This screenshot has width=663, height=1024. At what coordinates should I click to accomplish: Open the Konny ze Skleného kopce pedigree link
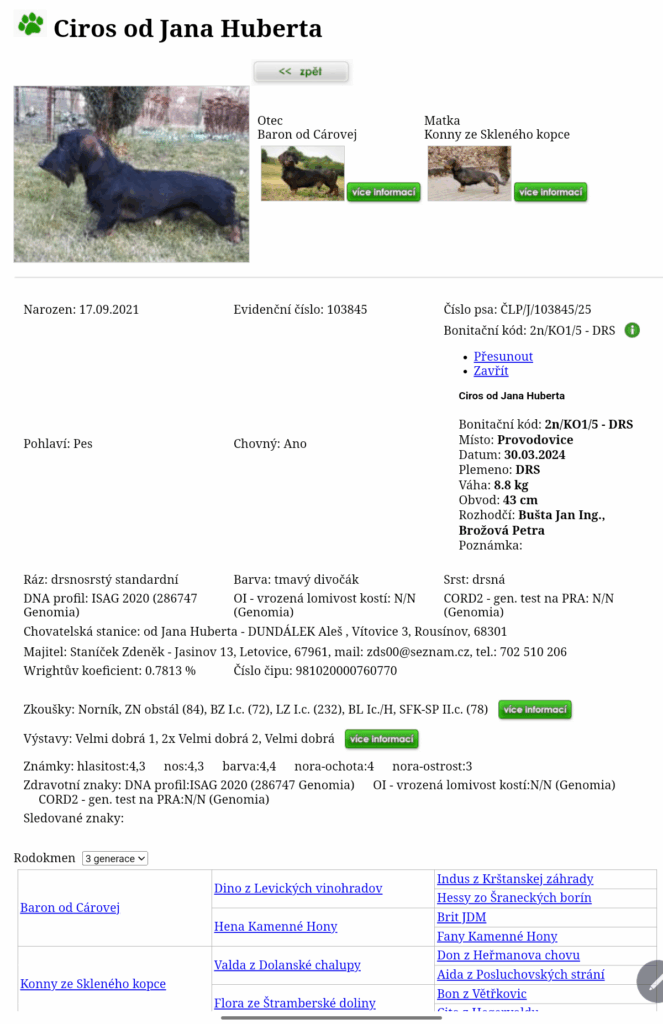(x=93, y=984)
